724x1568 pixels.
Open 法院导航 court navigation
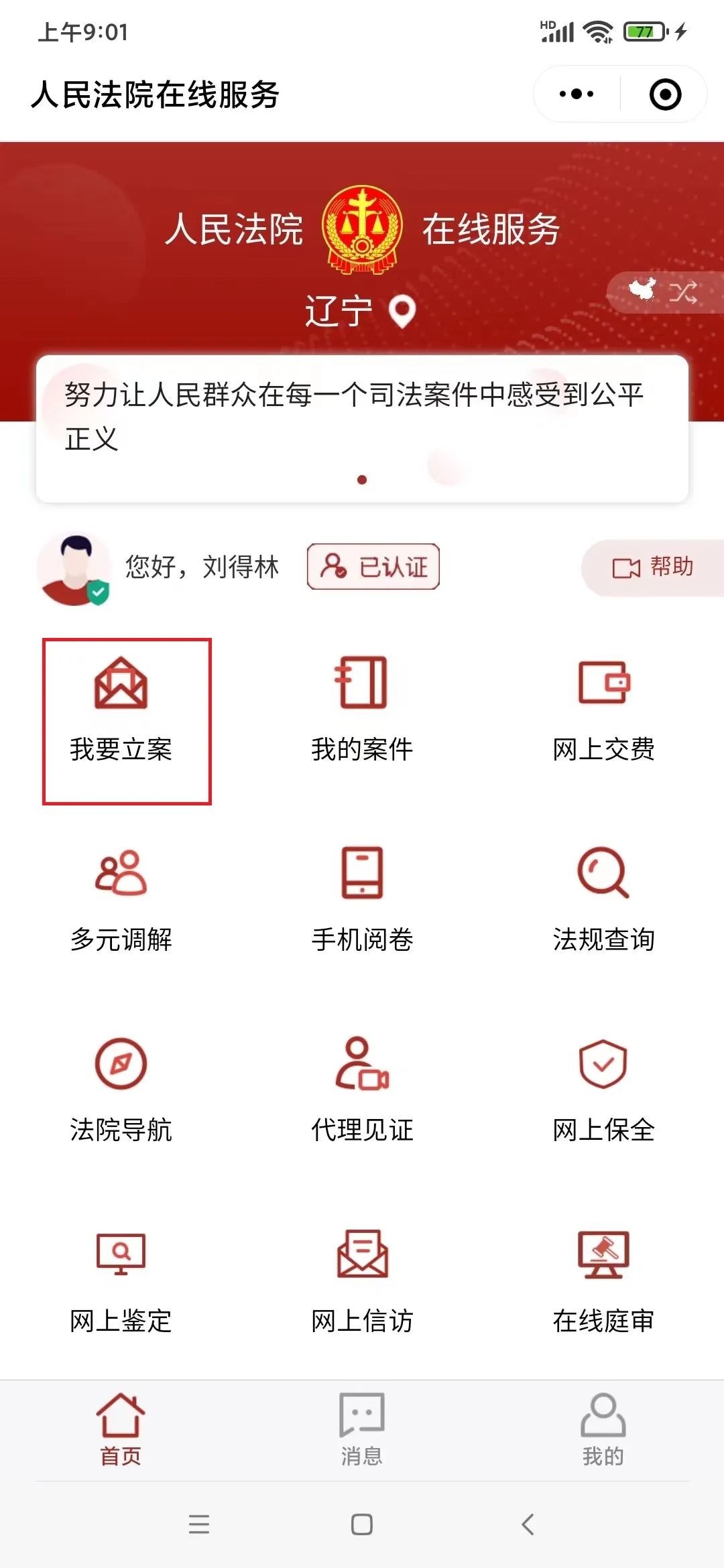[x=121, y=1090]
